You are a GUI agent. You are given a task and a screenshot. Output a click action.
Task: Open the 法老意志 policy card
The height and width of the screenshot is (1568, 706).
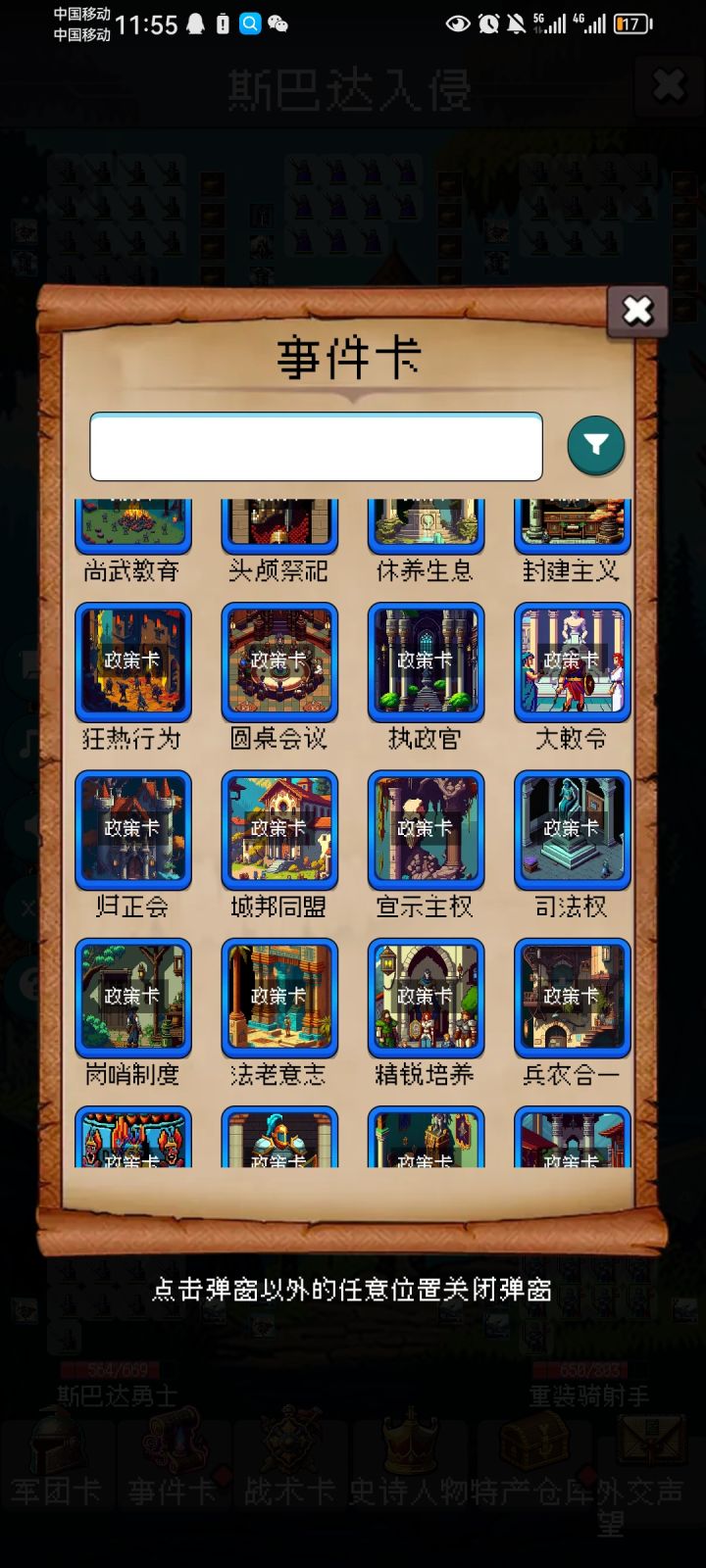[x=279, y=997]
